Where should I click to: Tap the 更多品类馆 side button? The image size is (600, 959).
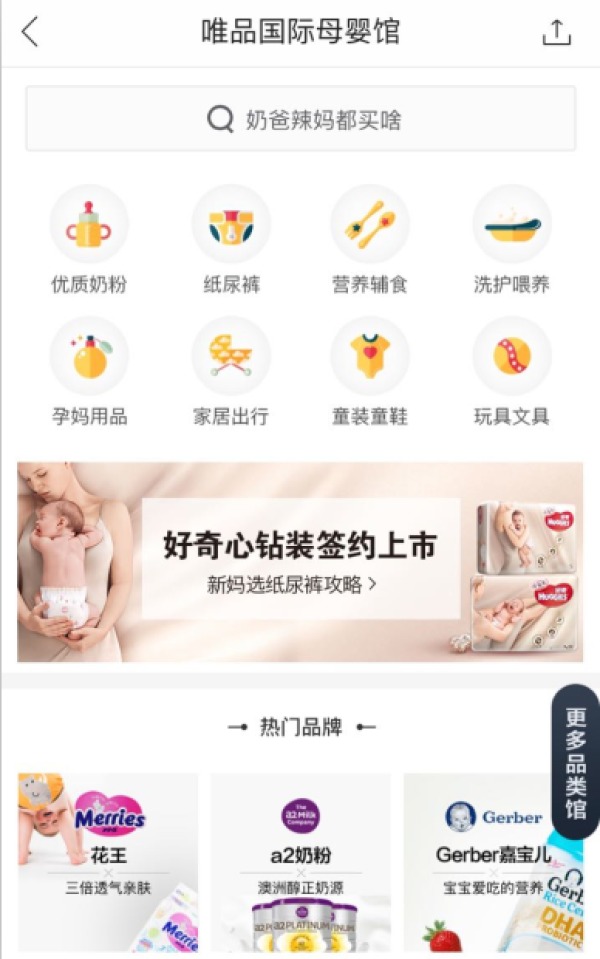click(x=576, y=761)
